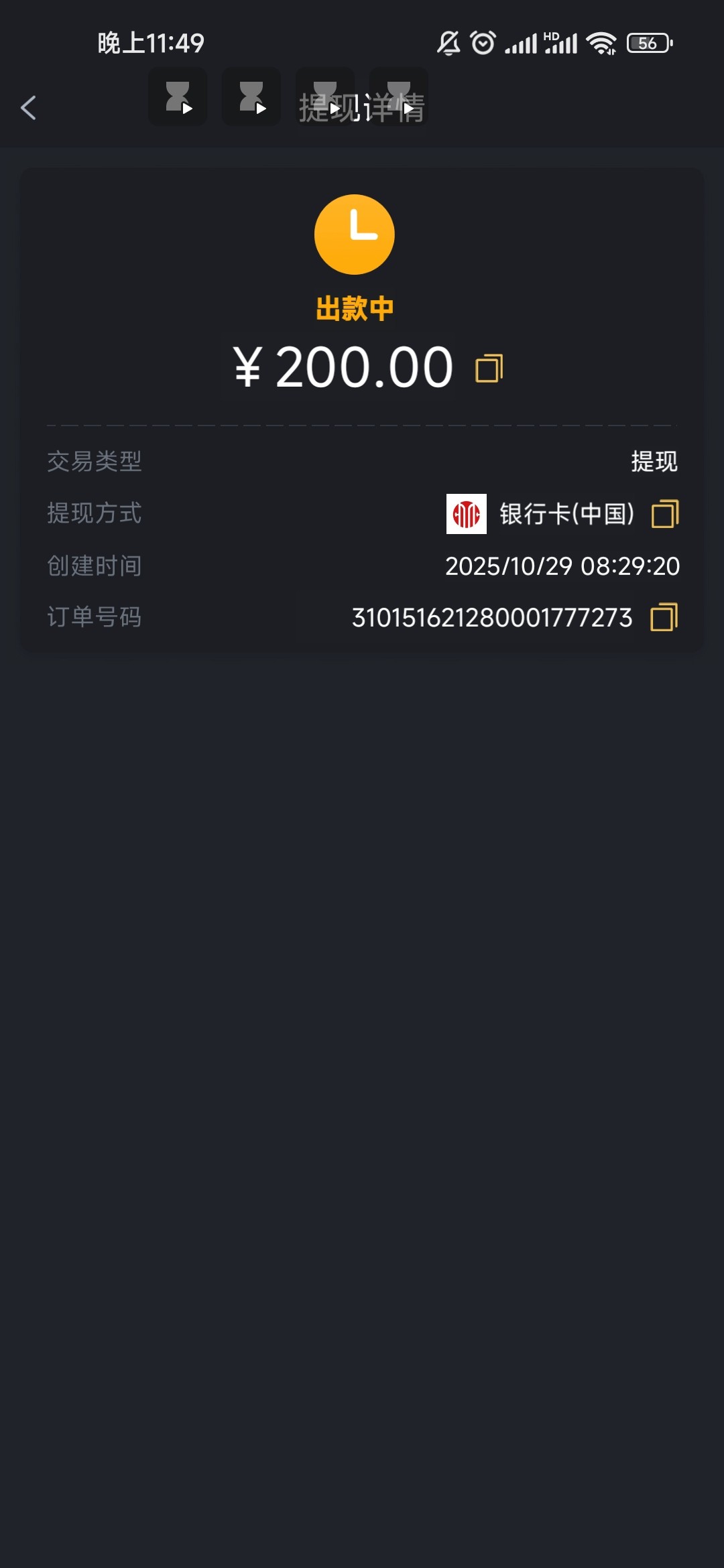This screenshot has width=724, height=1568.
Task: Tap the fourth loading icon near the title
Action: tap(398, 97)
